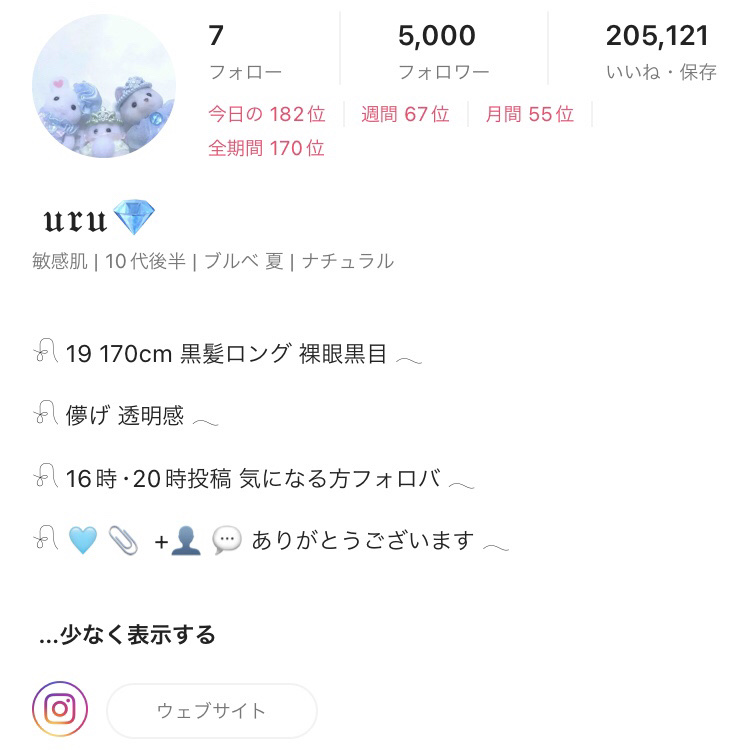Open the 月間 55位 monthly ranking

529,114
